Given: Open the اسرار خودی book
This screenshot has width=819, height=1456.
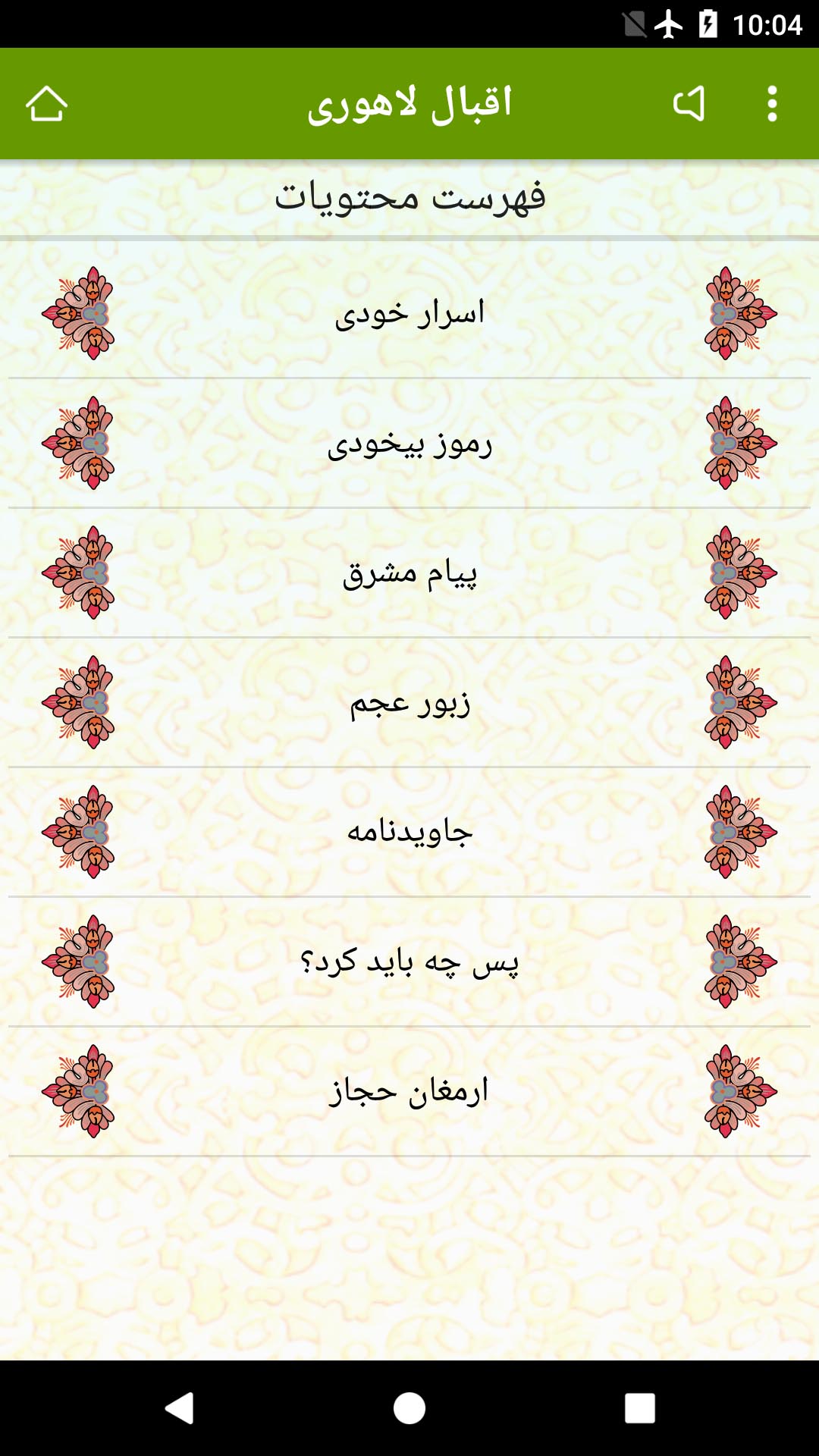Looking at the screenshot, I should (x=409, y=313).
